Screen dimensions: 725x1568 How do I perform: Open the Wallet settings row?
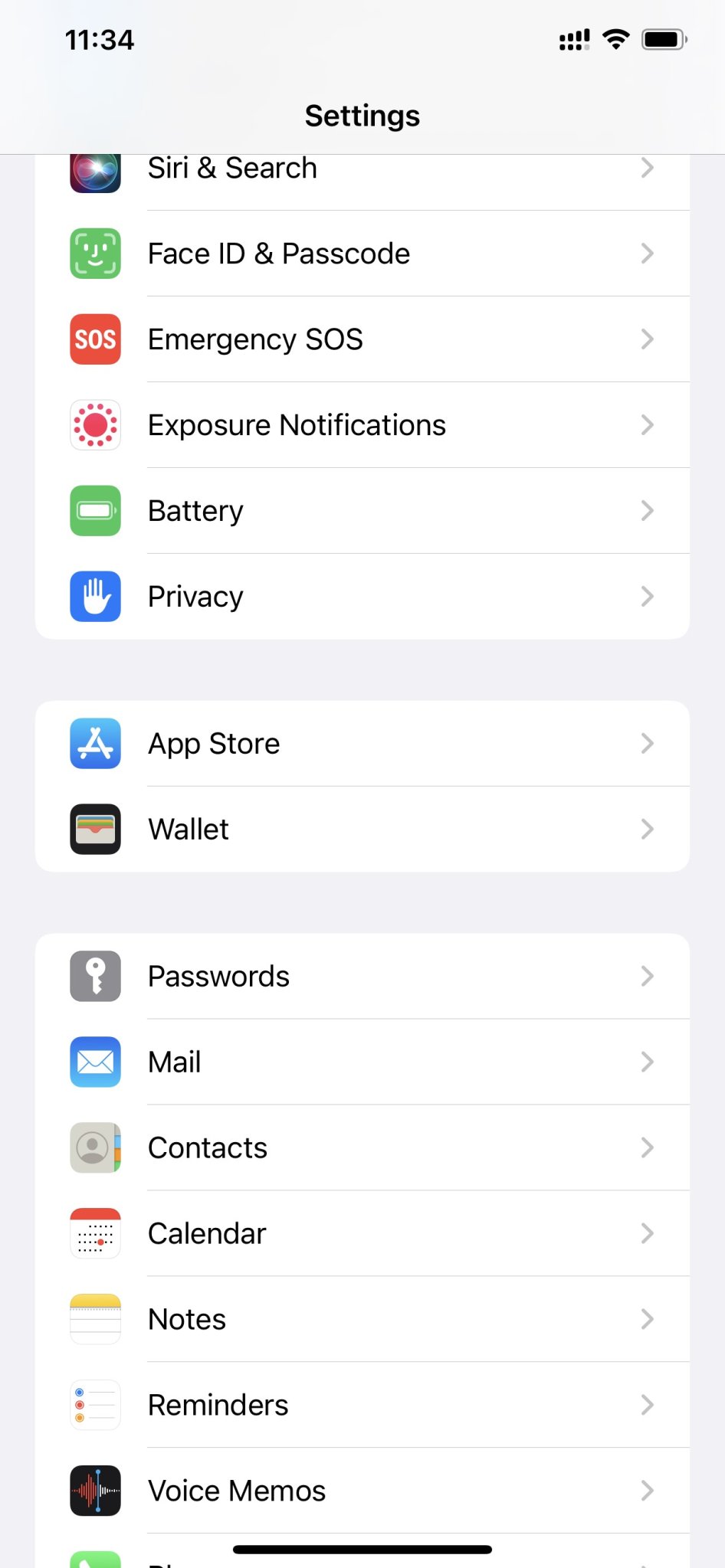click(360, 829)
